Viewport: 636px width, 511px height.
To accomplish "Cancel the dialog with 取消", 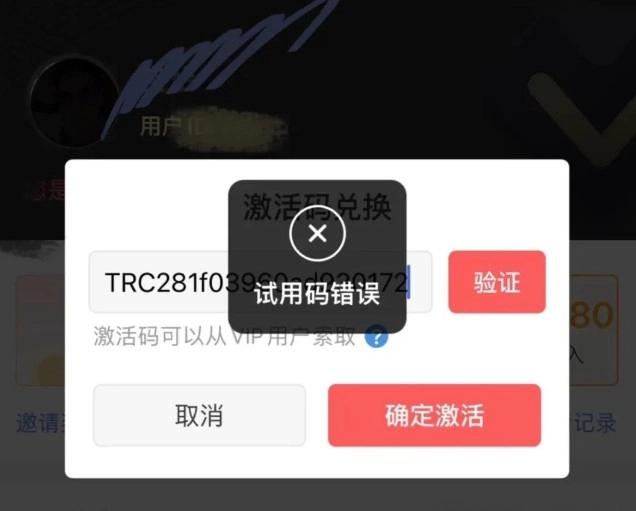I will 199,415.
